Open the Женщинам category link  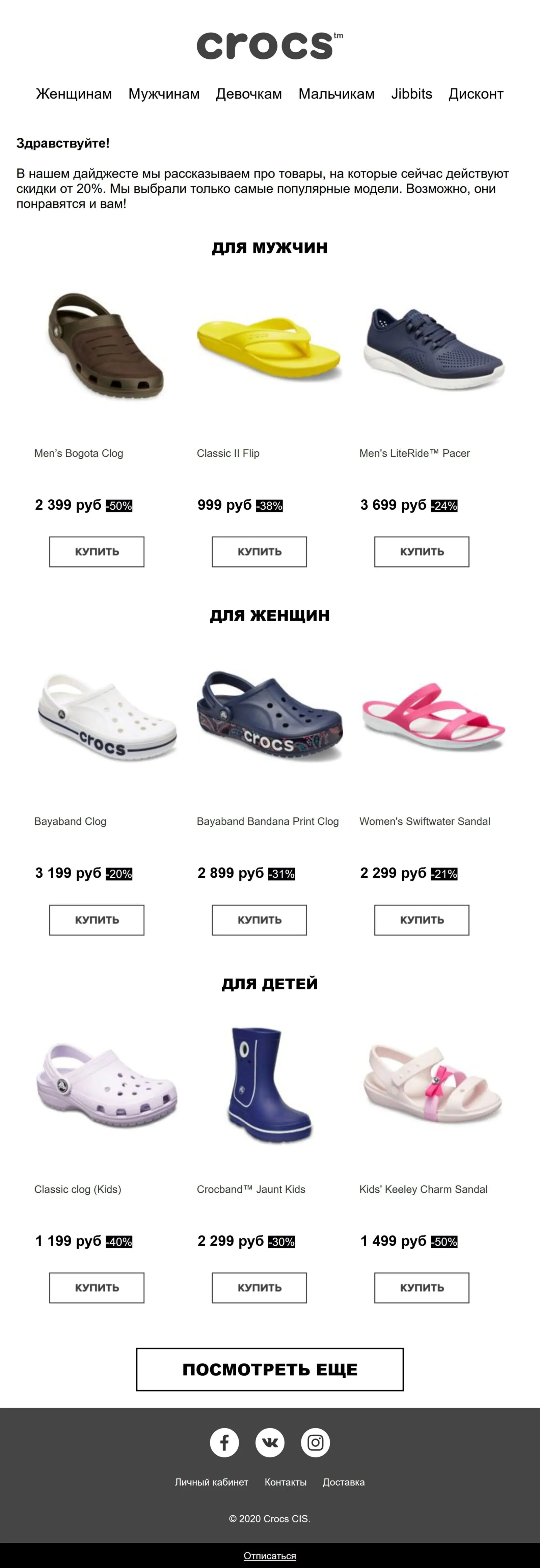point(74,94)
